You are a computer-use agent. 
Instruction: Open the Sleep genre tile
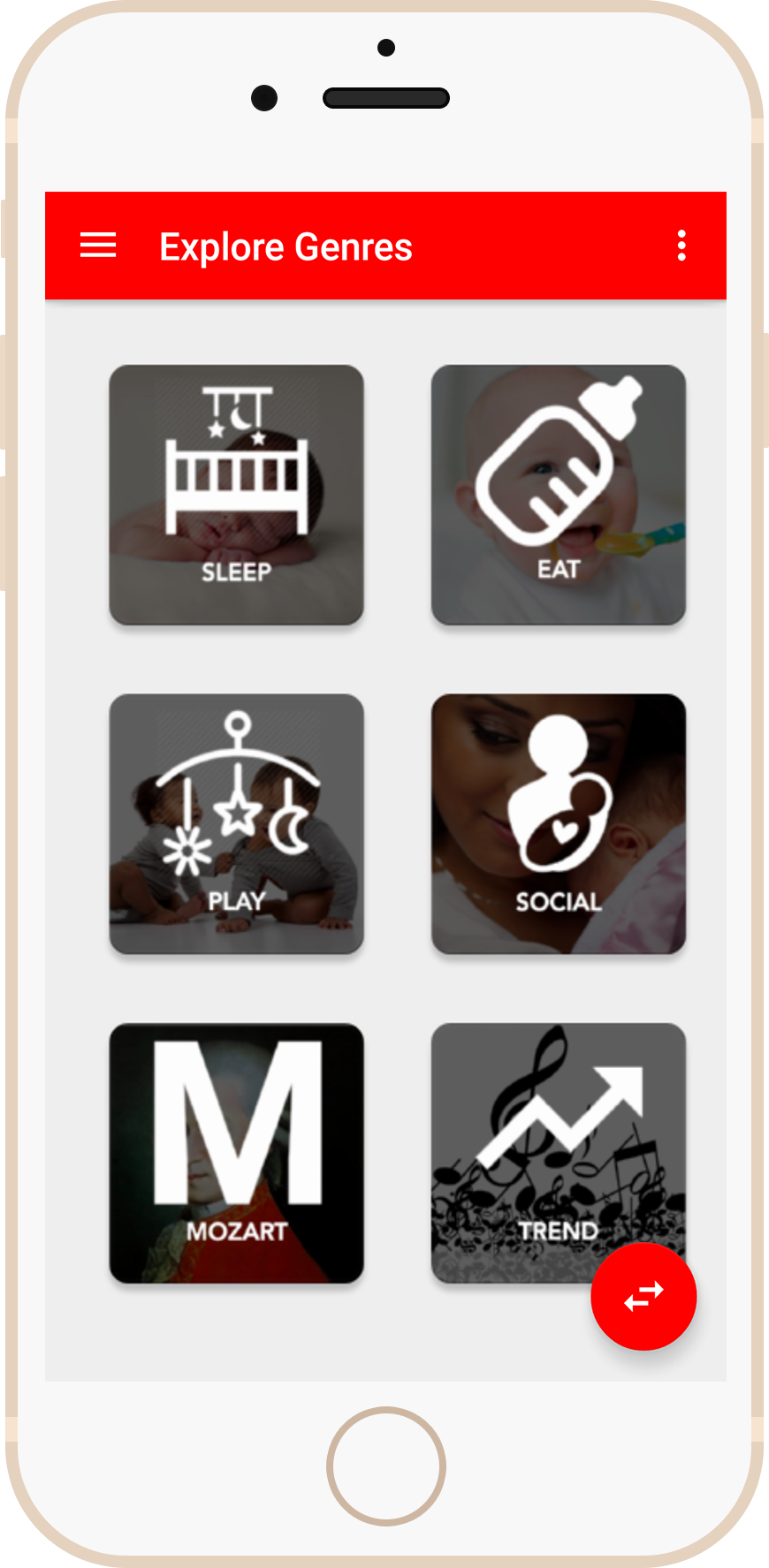(x=236, y=495)
